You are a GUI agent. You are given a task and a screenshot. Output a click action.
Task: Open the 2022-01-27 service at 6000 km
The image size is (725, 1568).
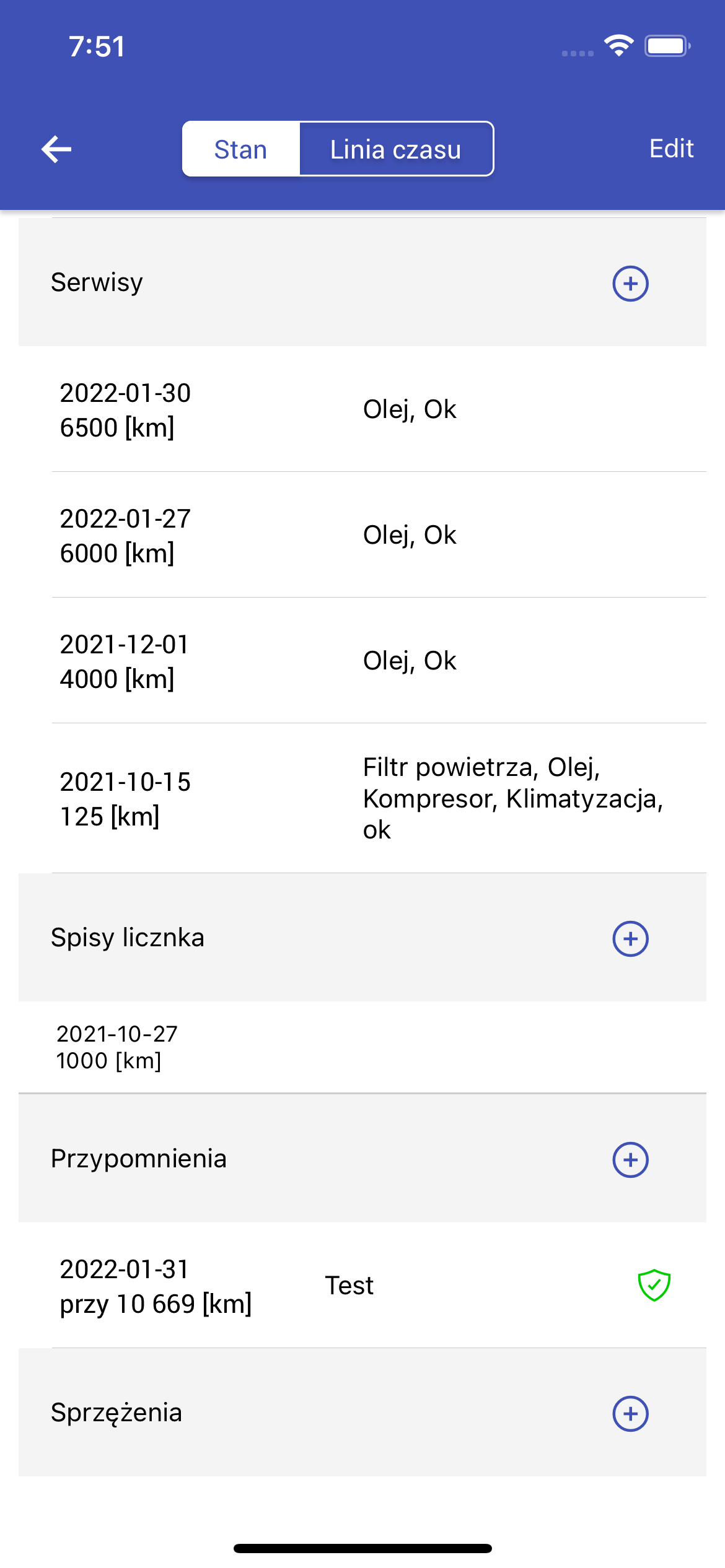tap(362, 536)
